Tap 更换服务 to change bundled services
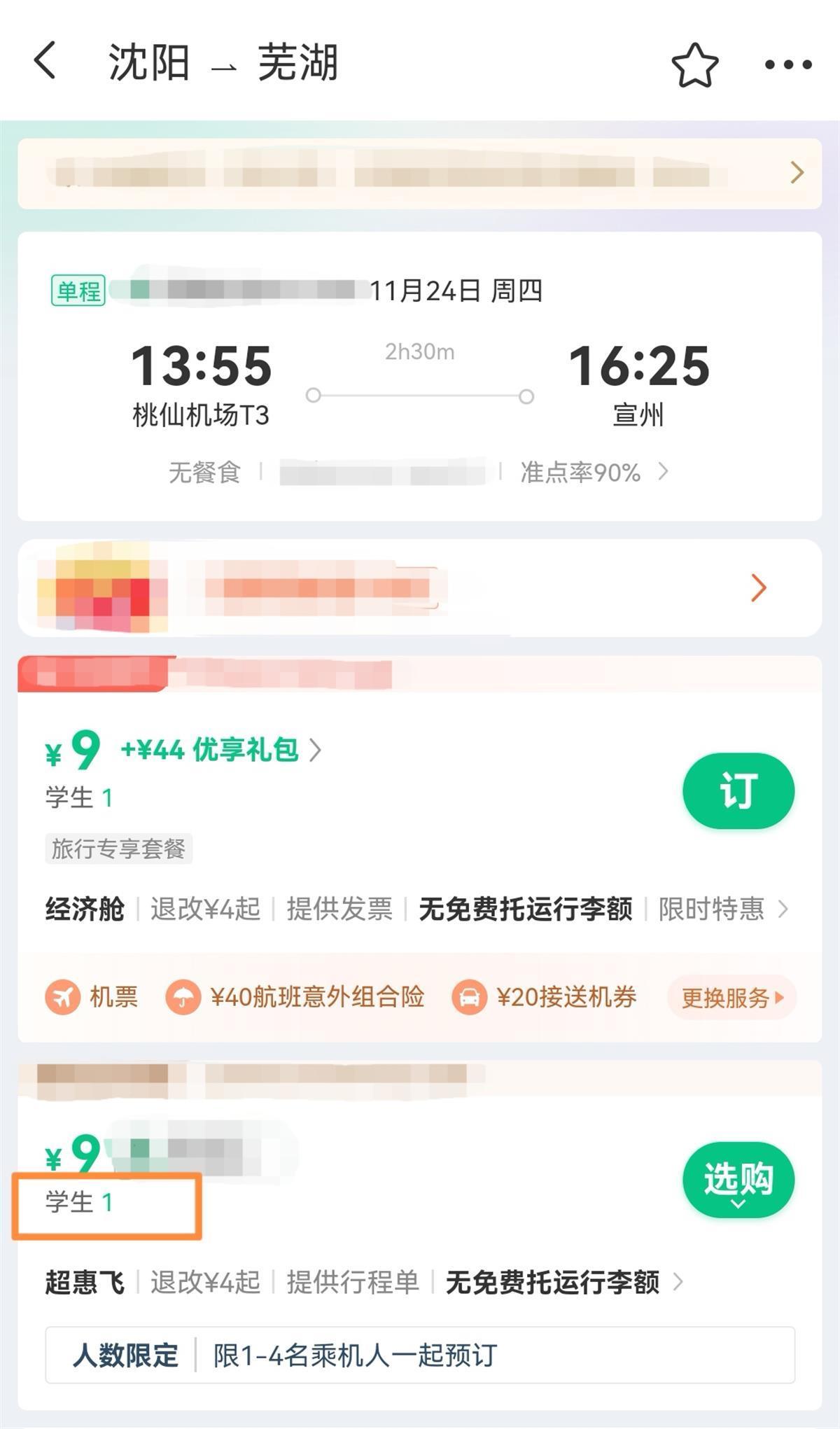The height and width of the screenshot is (1429, 840). (x=731, y=997)
